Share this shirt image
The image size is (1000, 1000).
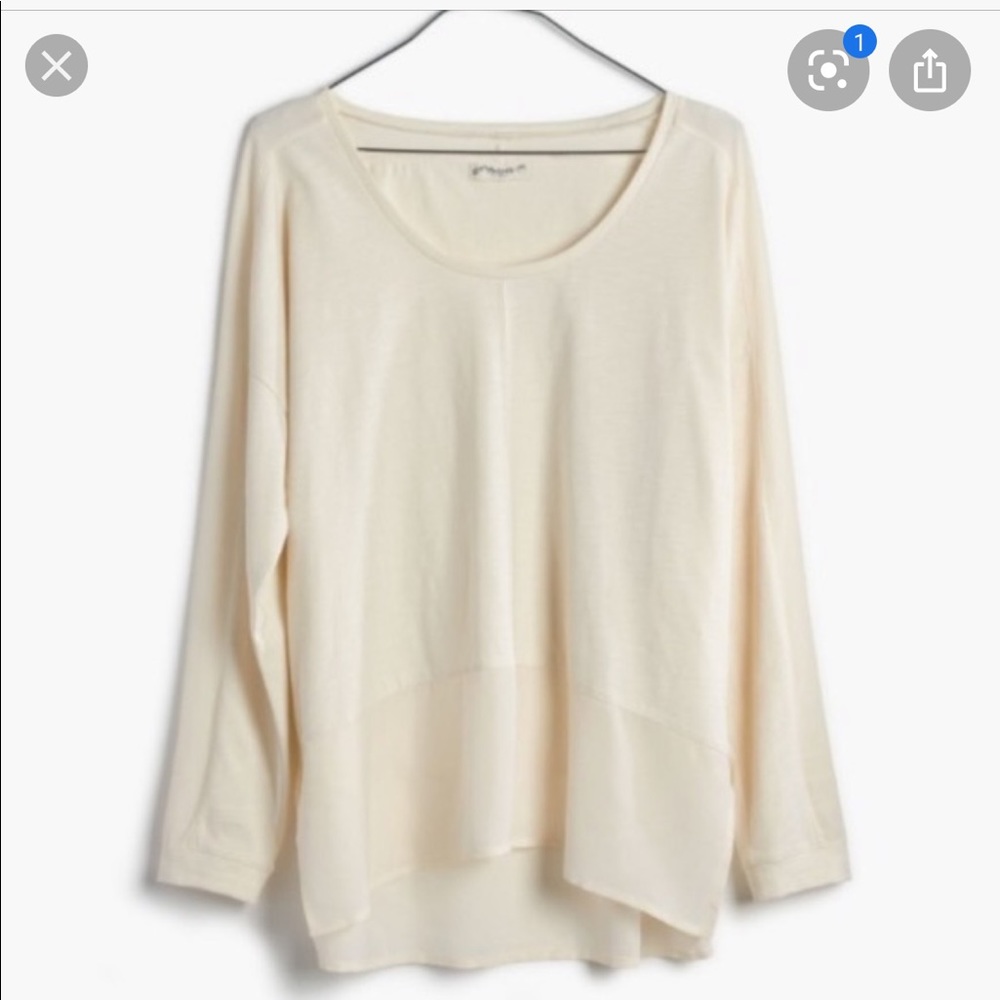(x=929, y=70)
